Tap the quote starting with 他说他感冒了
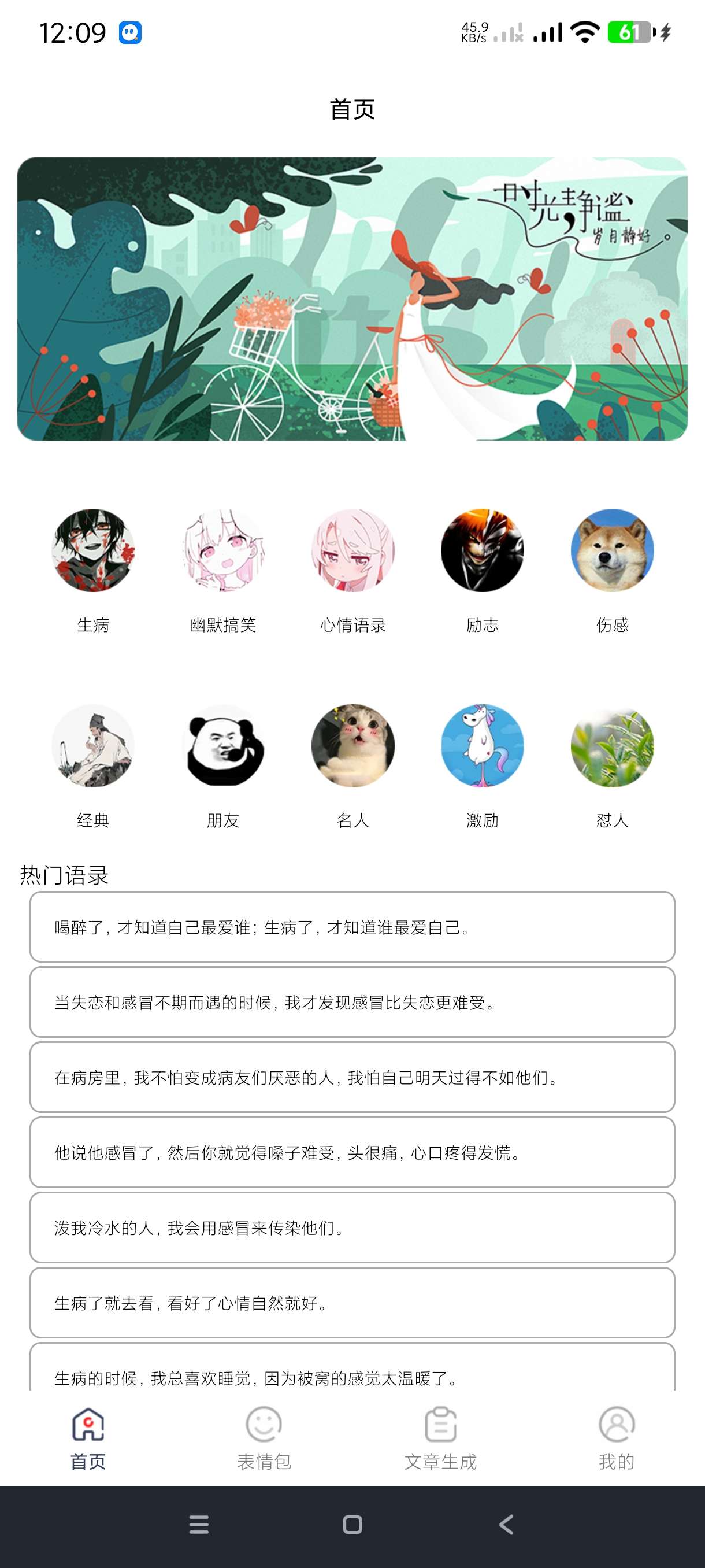705x1568 pixels. click(352, 1152)
